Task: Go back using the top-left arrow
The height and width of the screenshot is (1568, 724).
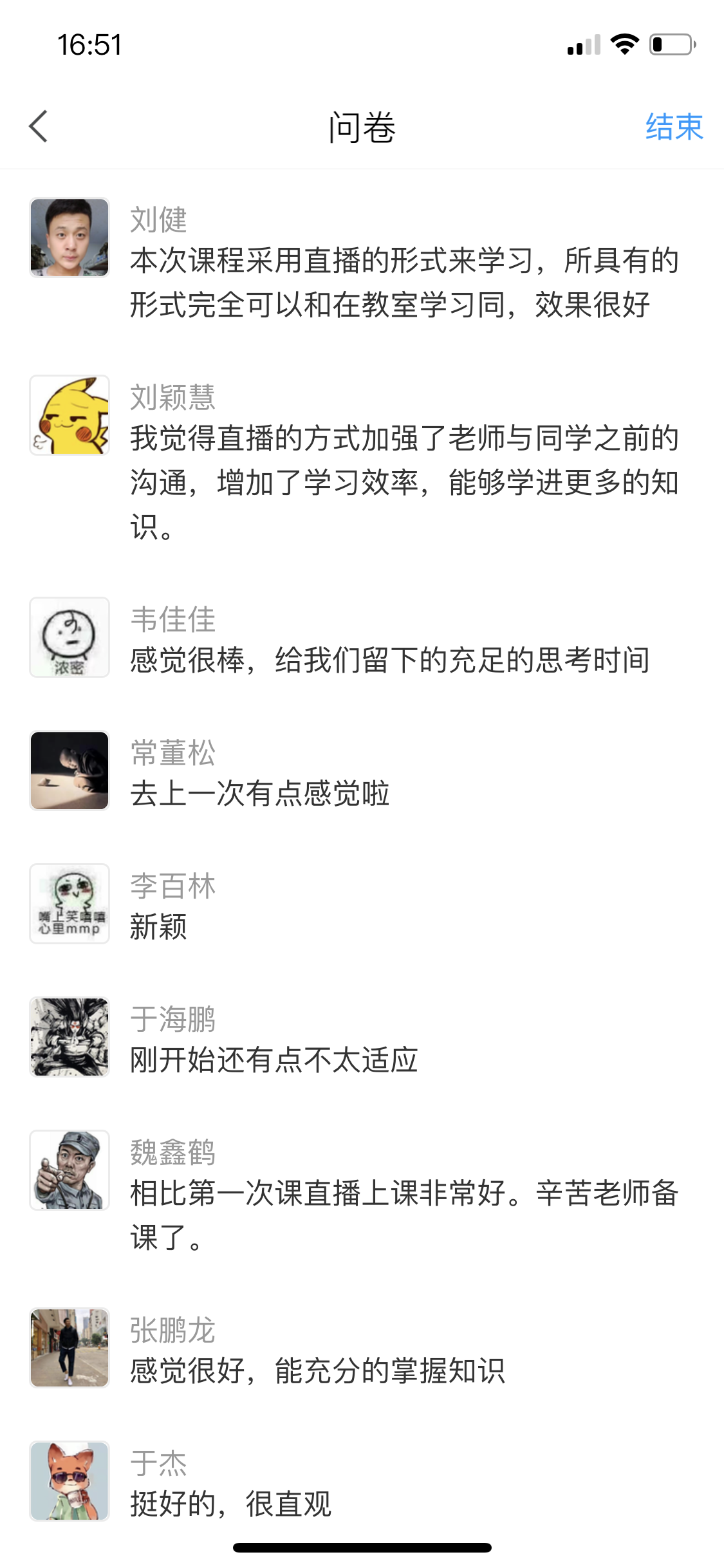Action: [x=39, y=126]
